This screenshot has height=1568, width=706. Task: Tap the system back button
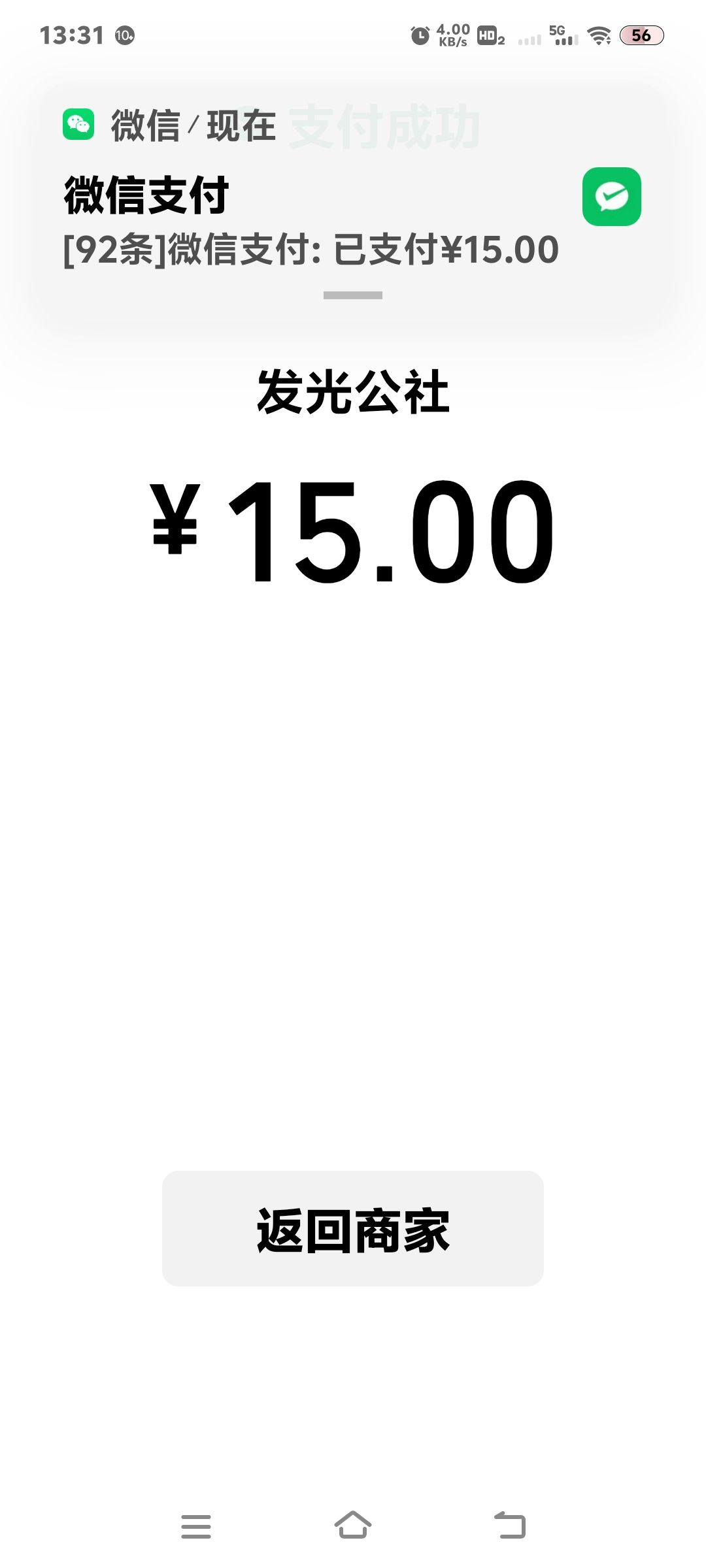point(510,1525)
